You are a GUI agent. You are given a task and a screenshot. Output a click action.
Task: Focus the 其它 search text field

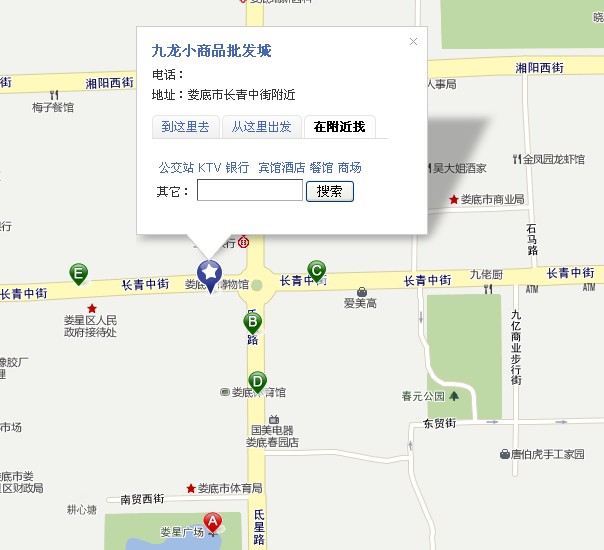pyautogui.click(x=249, y=190)
